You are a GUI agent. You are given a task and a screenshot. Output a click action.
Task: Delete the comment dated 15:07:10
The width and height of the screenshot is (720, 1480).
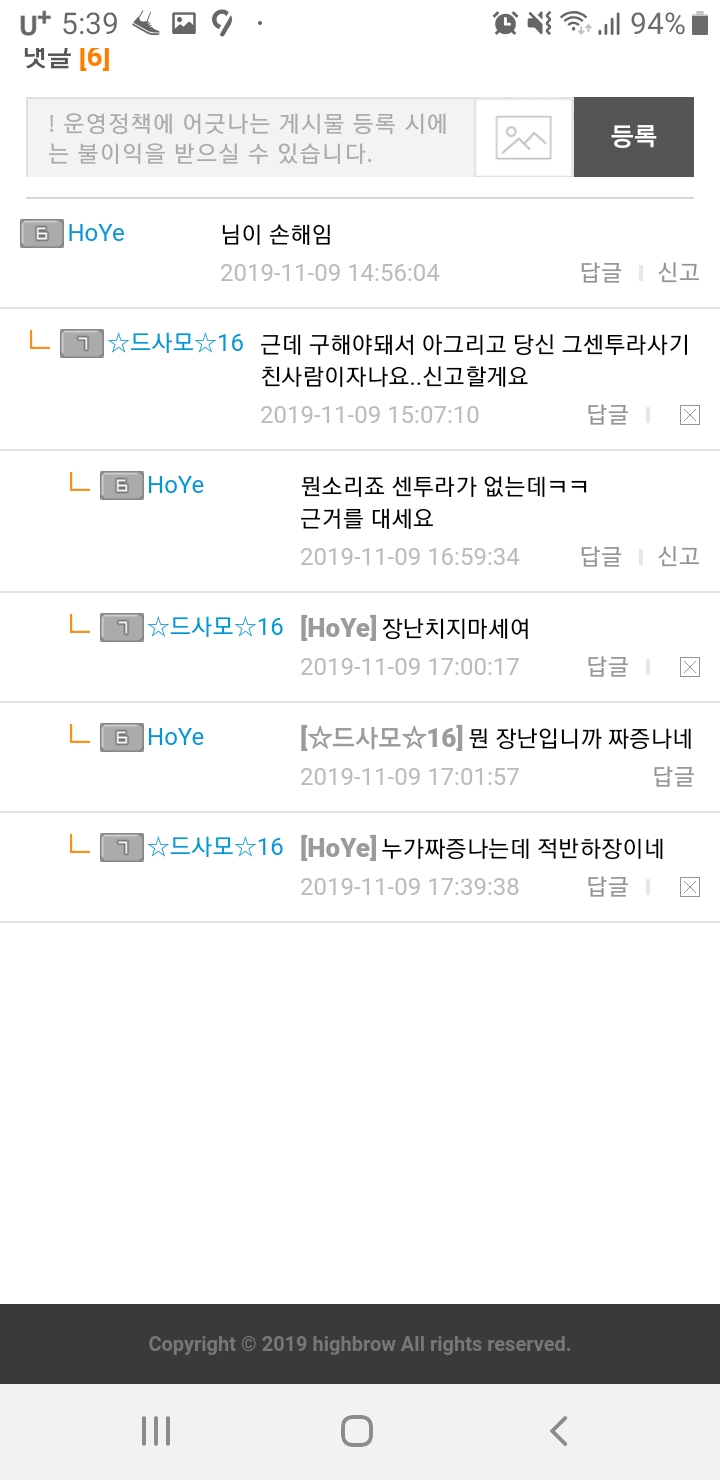[x=689, y=415]
